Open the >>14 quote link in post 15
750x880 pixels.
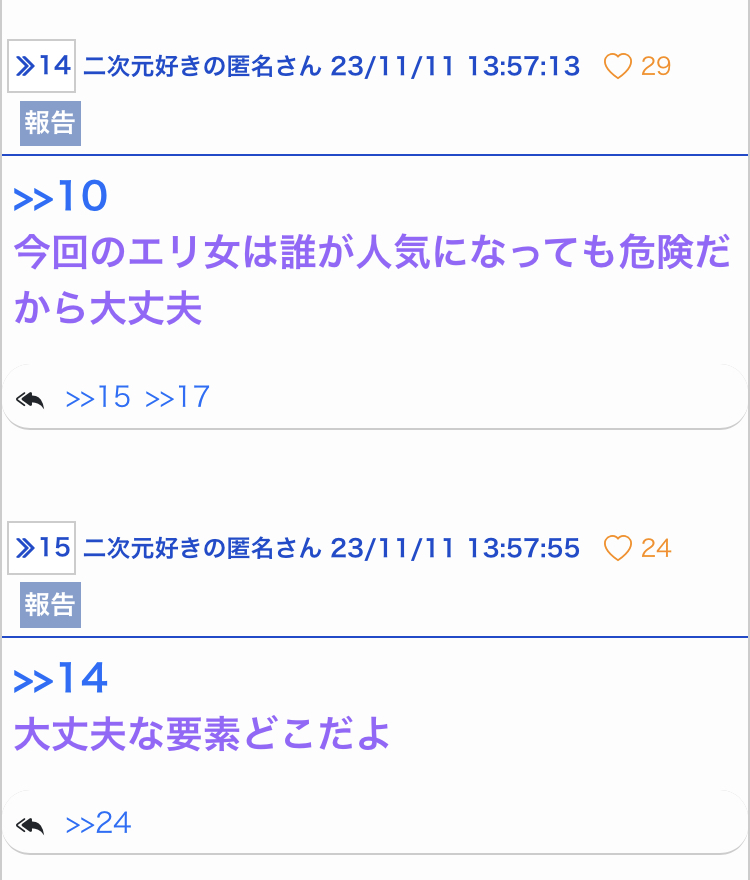point(60,680)
